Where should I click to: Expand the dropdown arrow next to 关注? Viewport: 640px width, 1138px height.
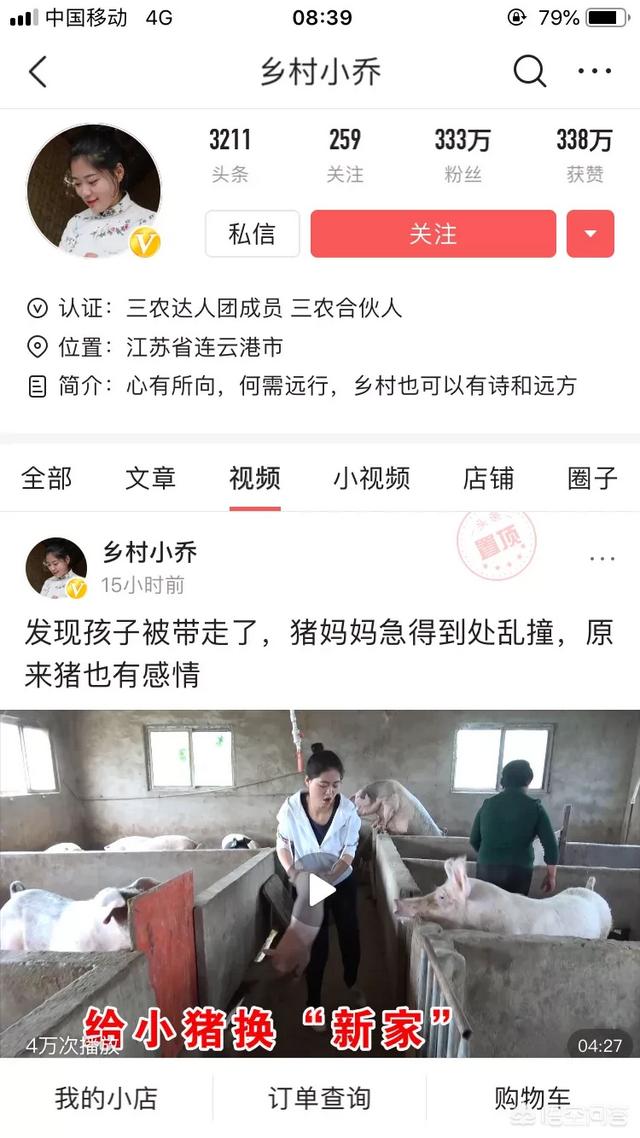pos(590,234)
